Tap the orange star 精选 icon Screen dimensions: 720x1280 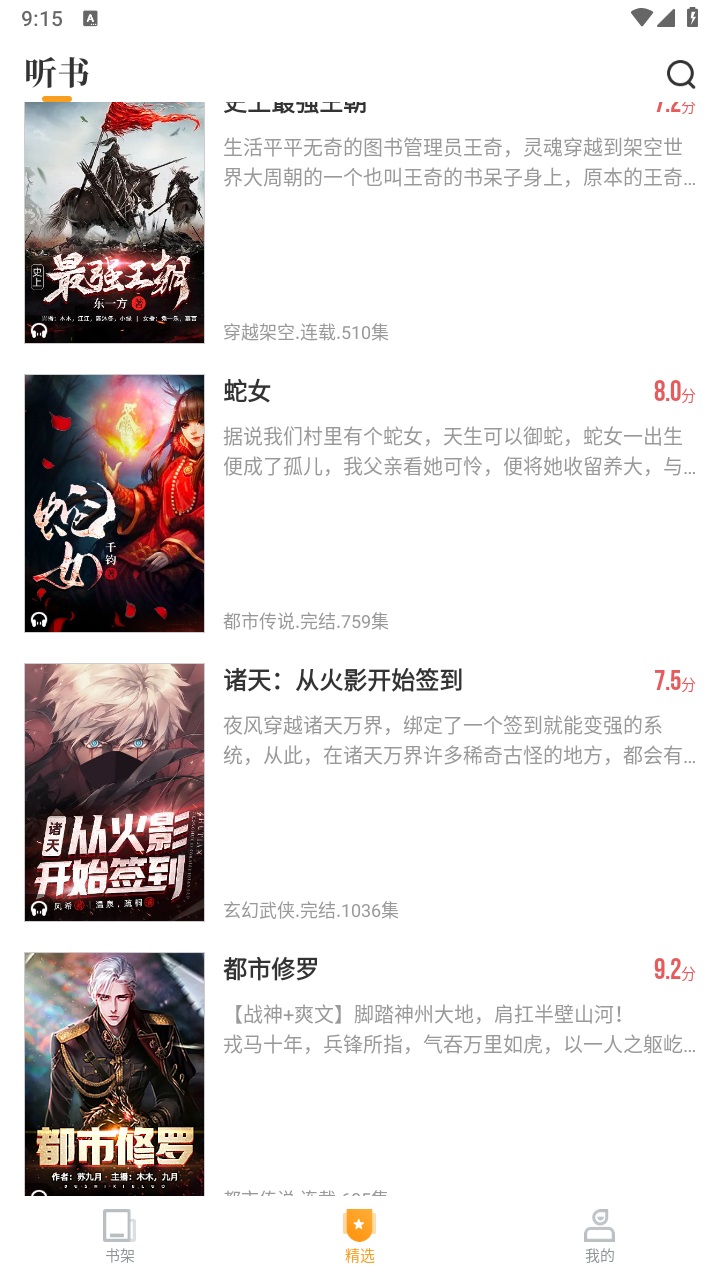[x=360, y=1222]
